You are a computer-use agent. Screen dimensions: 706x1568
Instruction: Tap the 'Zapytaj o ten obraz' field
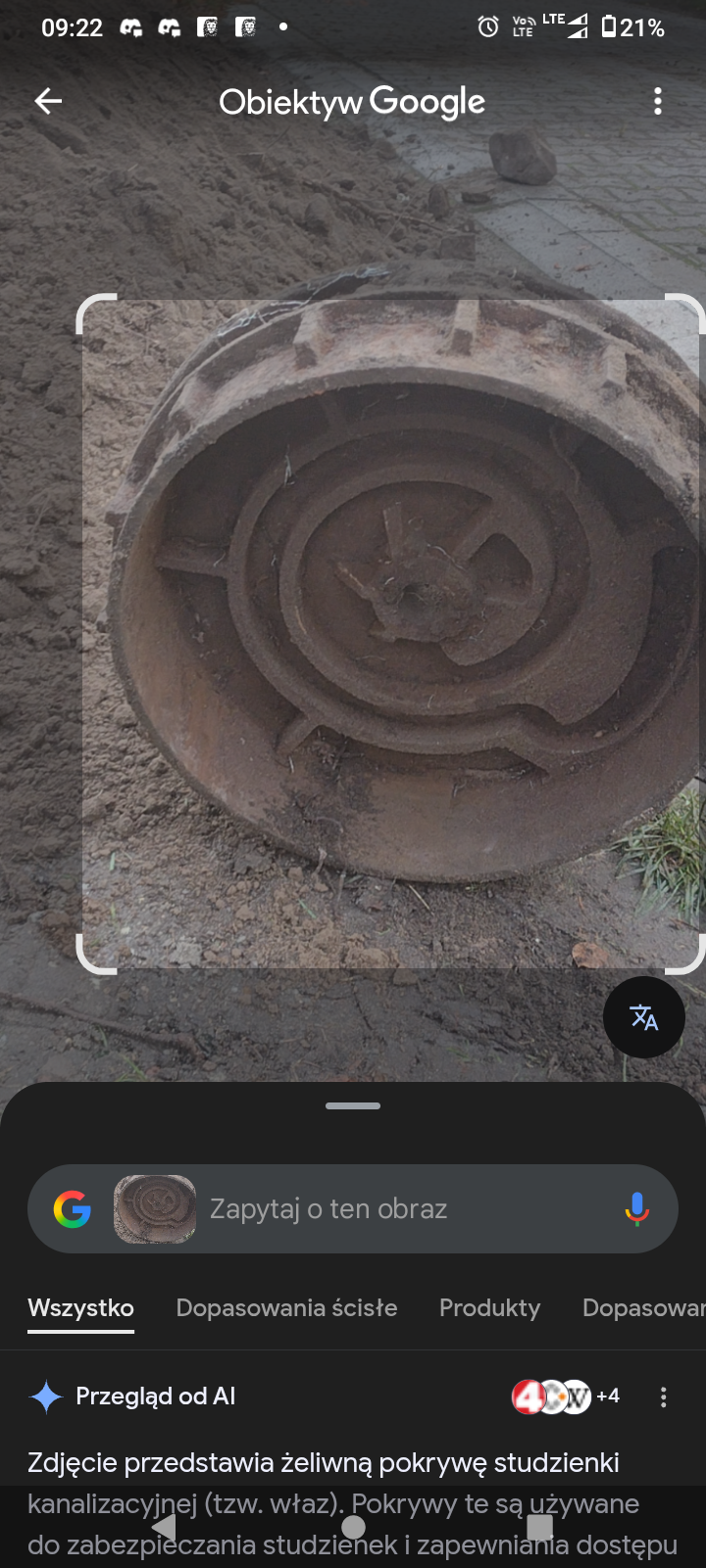click(392, 1208)
